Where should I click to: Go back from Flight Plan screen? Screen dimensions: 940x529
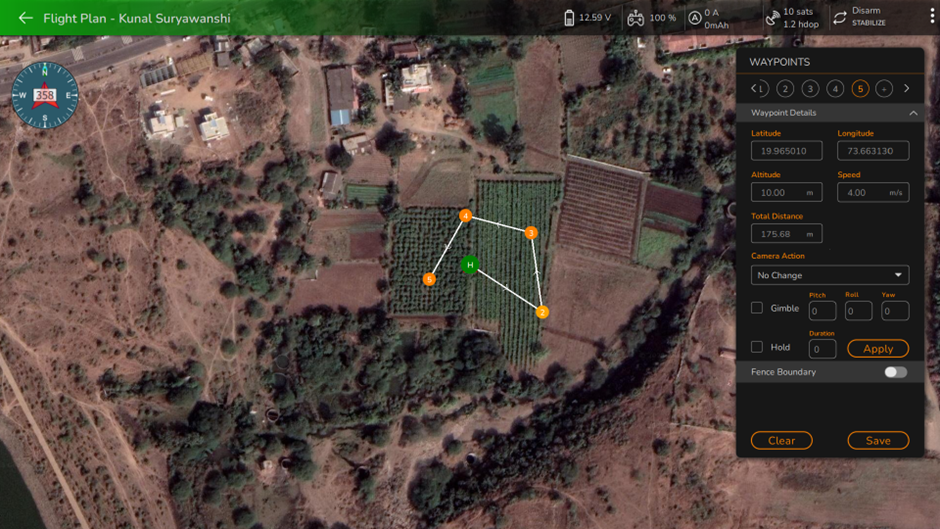click(25, 18)
